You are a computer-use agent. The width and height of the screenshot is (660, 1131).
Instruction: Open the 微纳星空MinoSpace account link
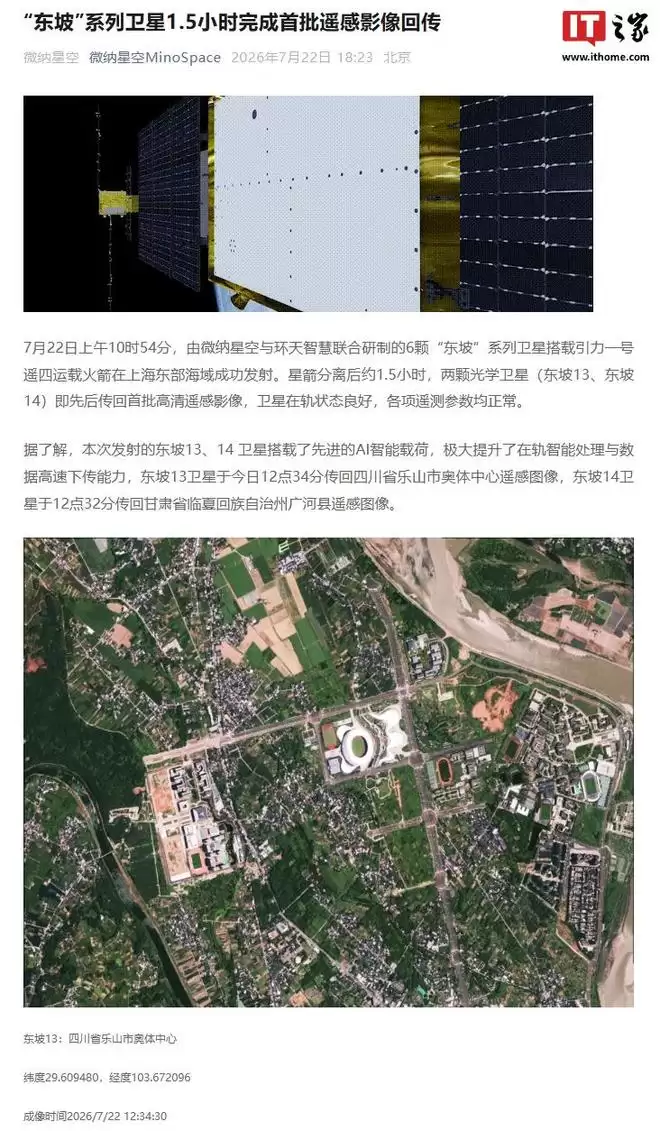point(155,58)
